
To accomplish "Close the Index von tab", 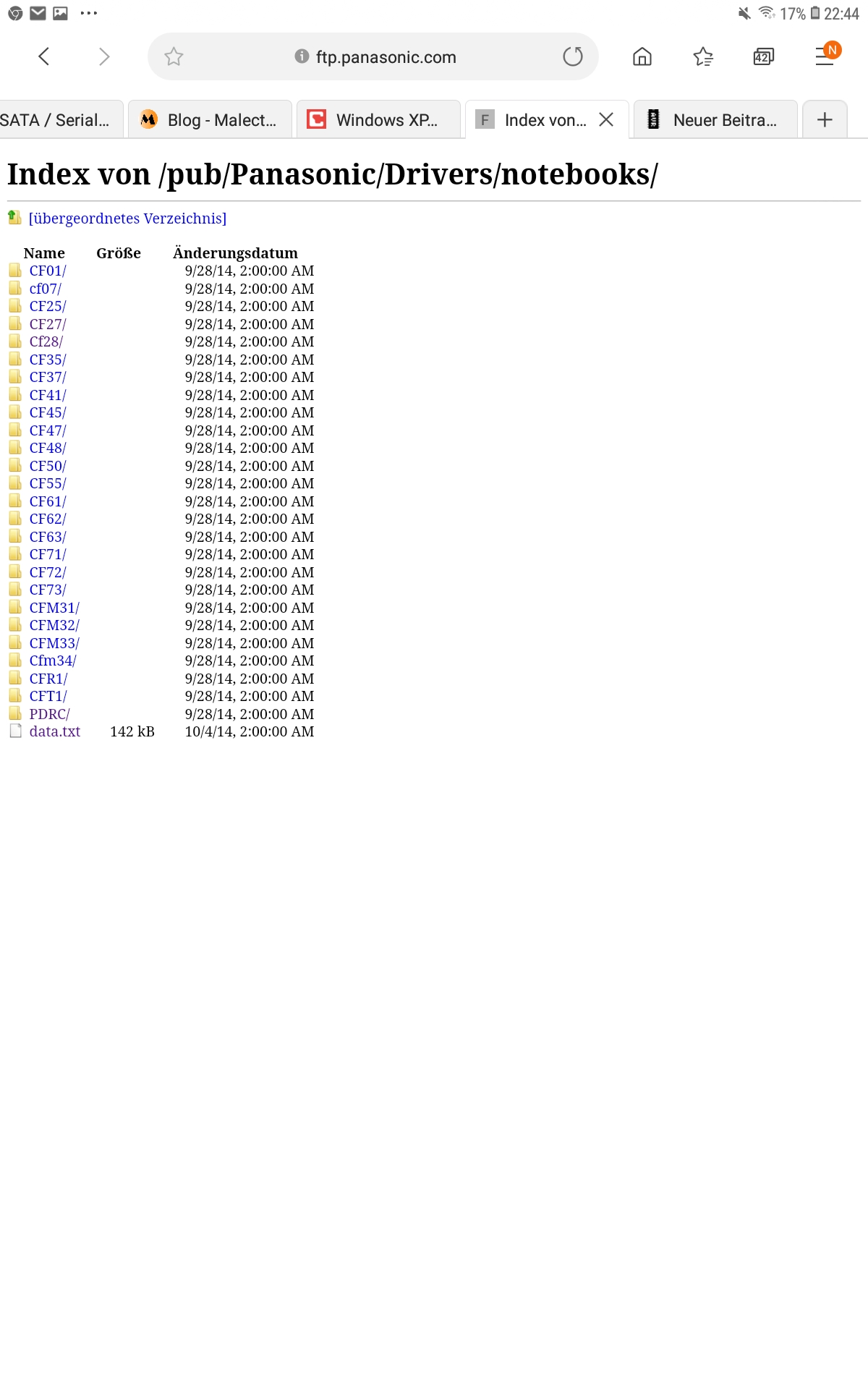I will (606, 119).
